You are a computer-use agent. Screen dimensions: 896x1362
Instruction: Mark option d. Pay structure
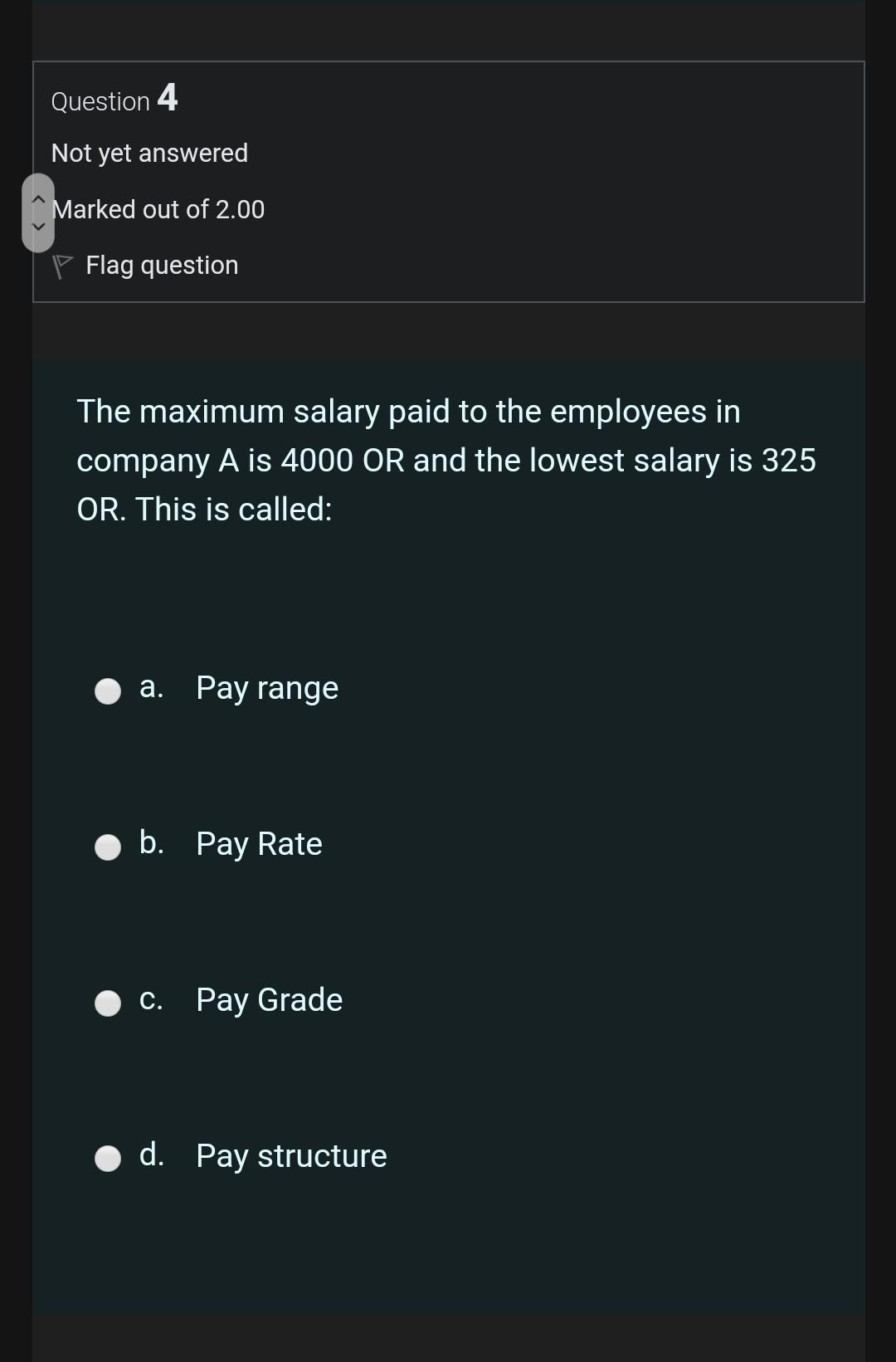108,1158
